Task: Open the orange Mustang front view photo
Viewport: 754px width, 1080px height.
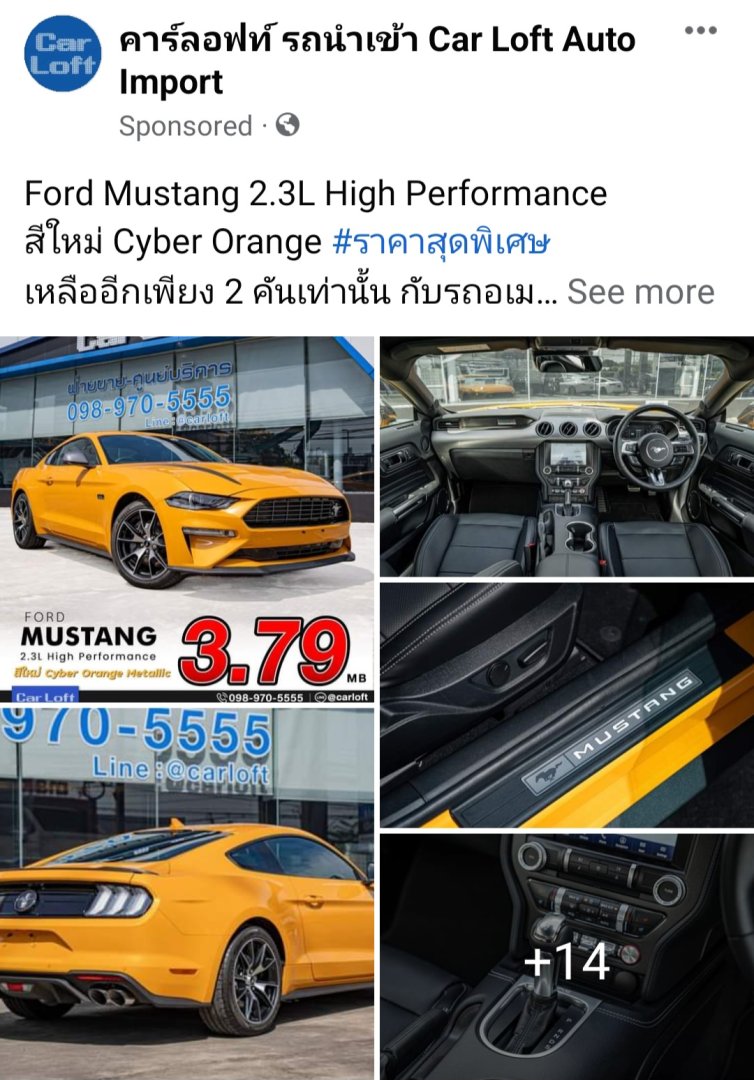Action: point(187,520)
